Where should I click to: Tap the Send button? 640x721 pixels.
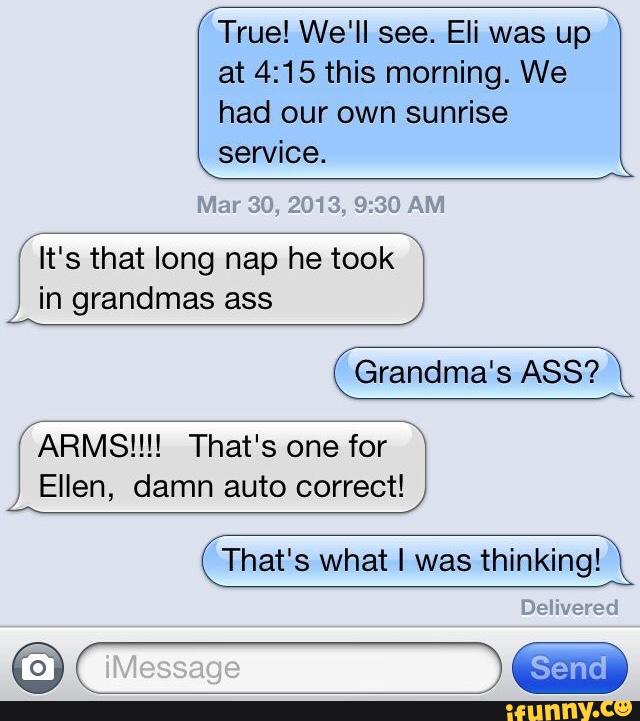[569, 667]
